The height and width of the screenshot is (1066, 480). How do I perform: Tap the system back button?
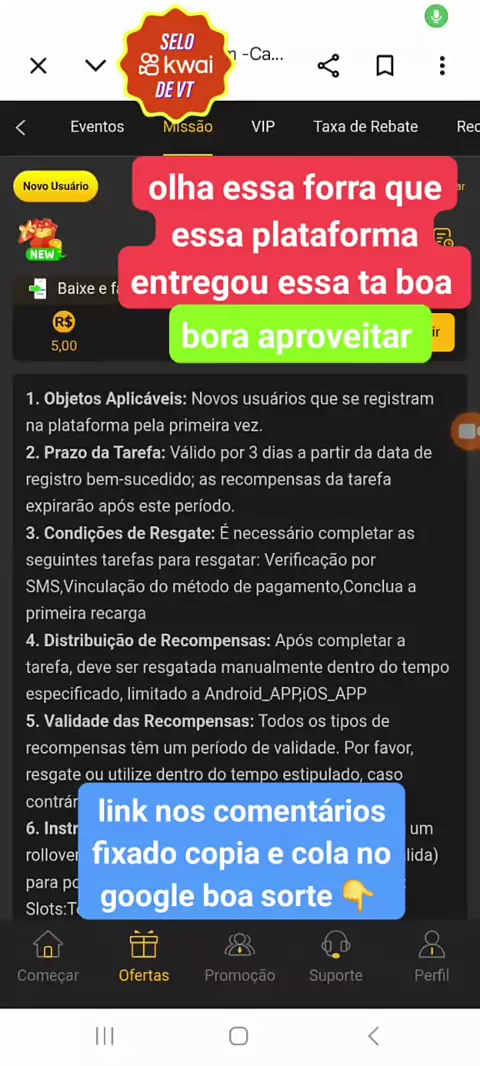pyautogui.click(x=373, y=1035)
